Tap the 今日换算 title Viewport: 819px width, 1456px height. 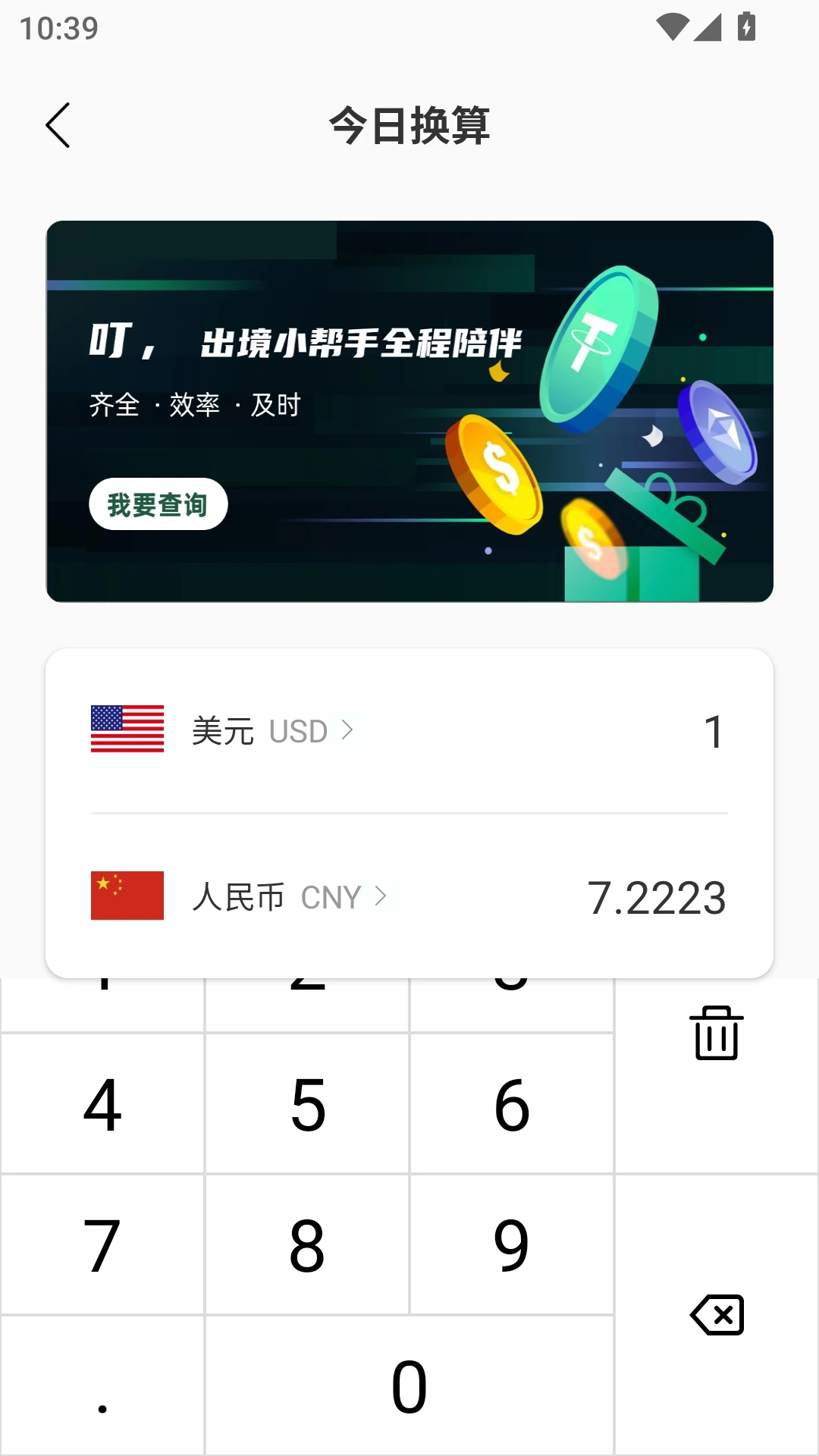click(409, 127)
